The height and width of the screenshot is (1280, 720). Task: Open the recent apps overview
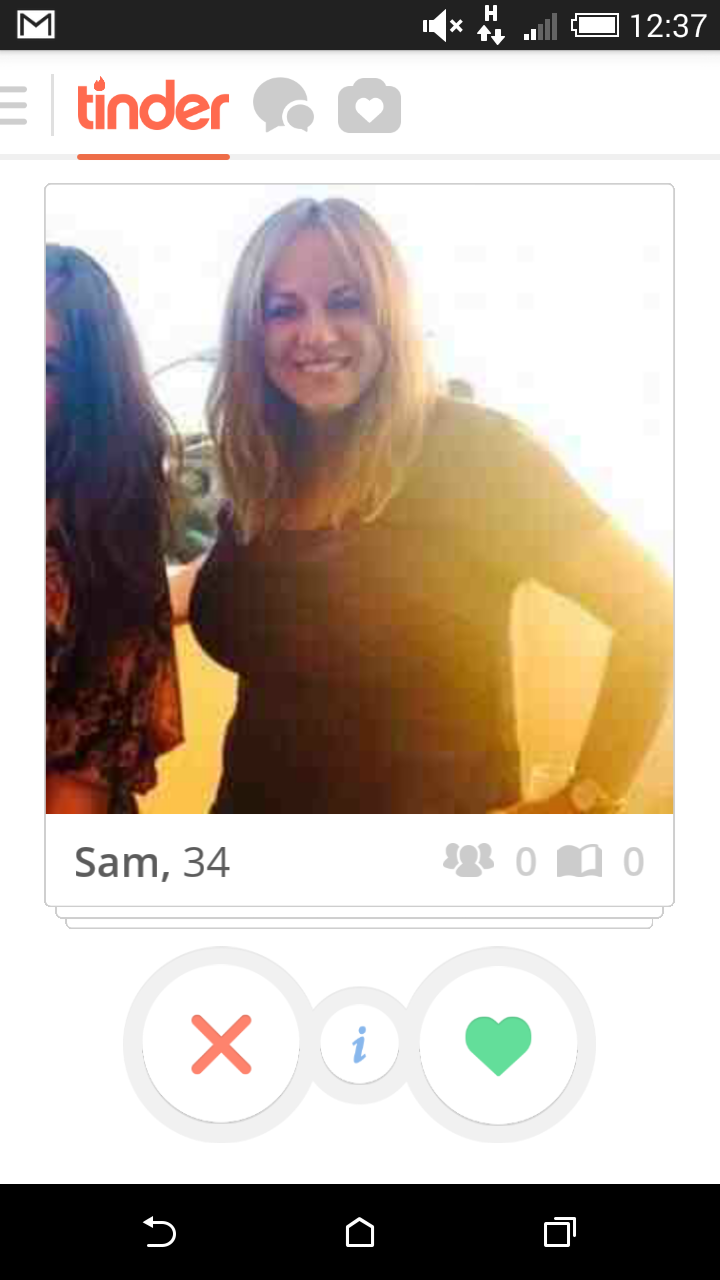click(x=560, y=1232)
